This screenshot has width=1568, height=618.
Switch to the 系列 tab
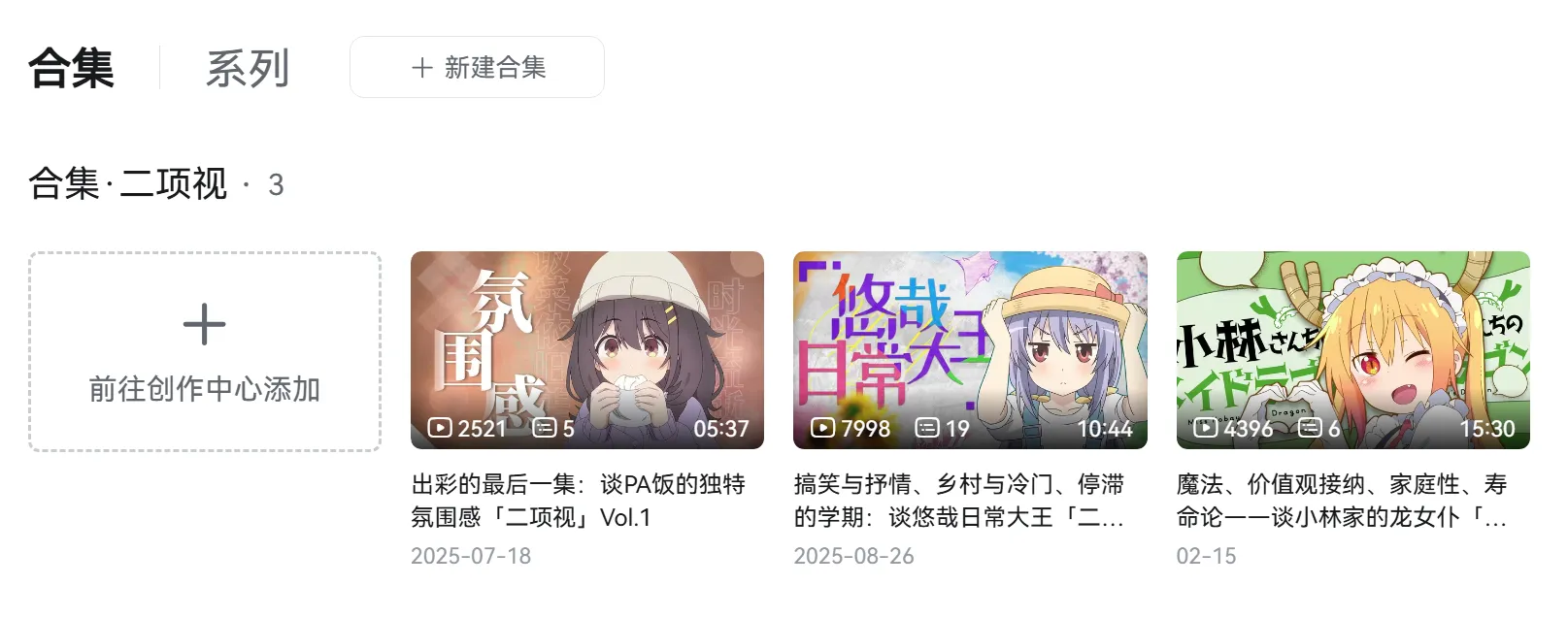pyautogui.click(x=248, y=69)
